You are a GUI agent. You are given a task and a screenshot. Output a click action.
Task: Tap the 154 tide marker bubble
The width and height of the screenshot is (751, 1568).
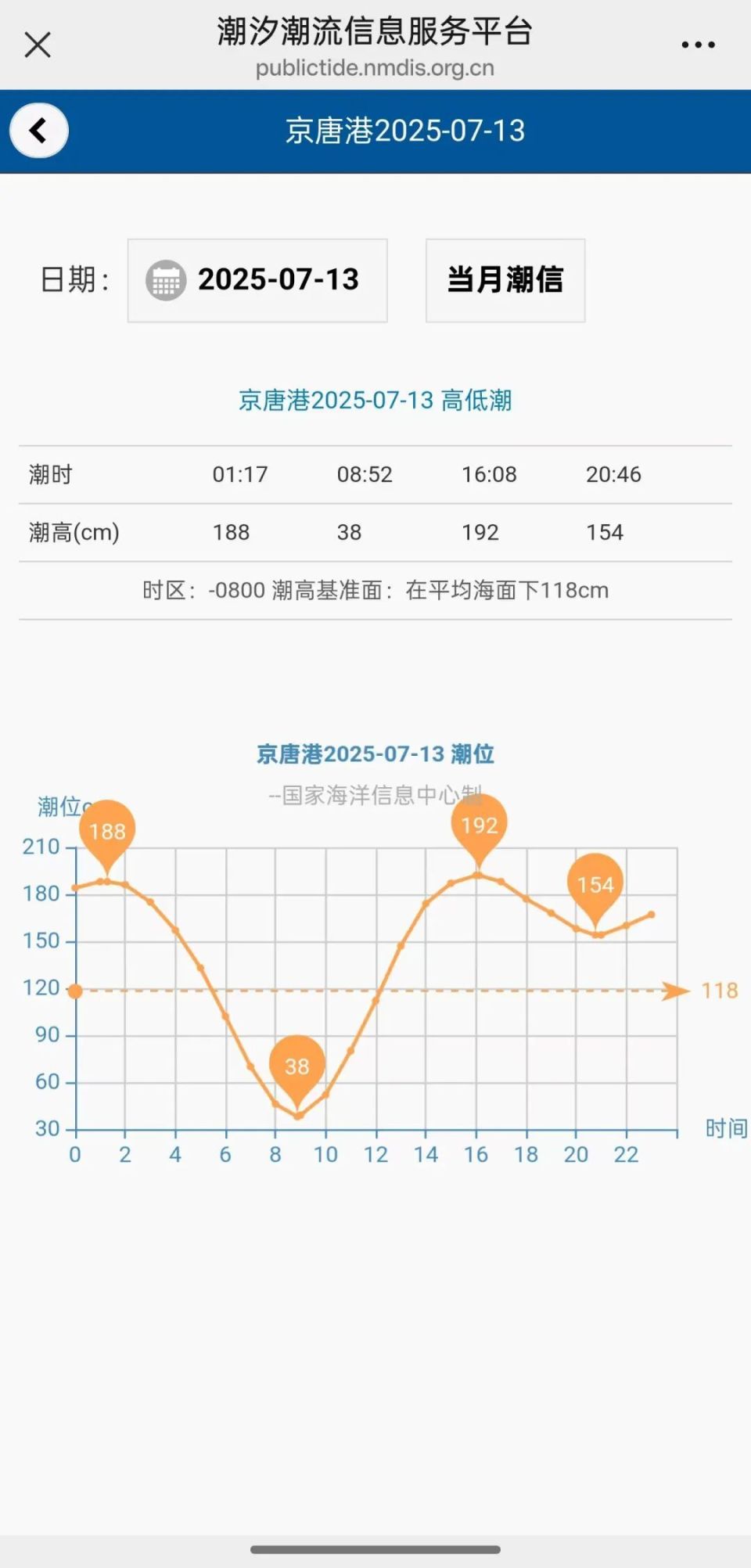click(x=596, y=885)
